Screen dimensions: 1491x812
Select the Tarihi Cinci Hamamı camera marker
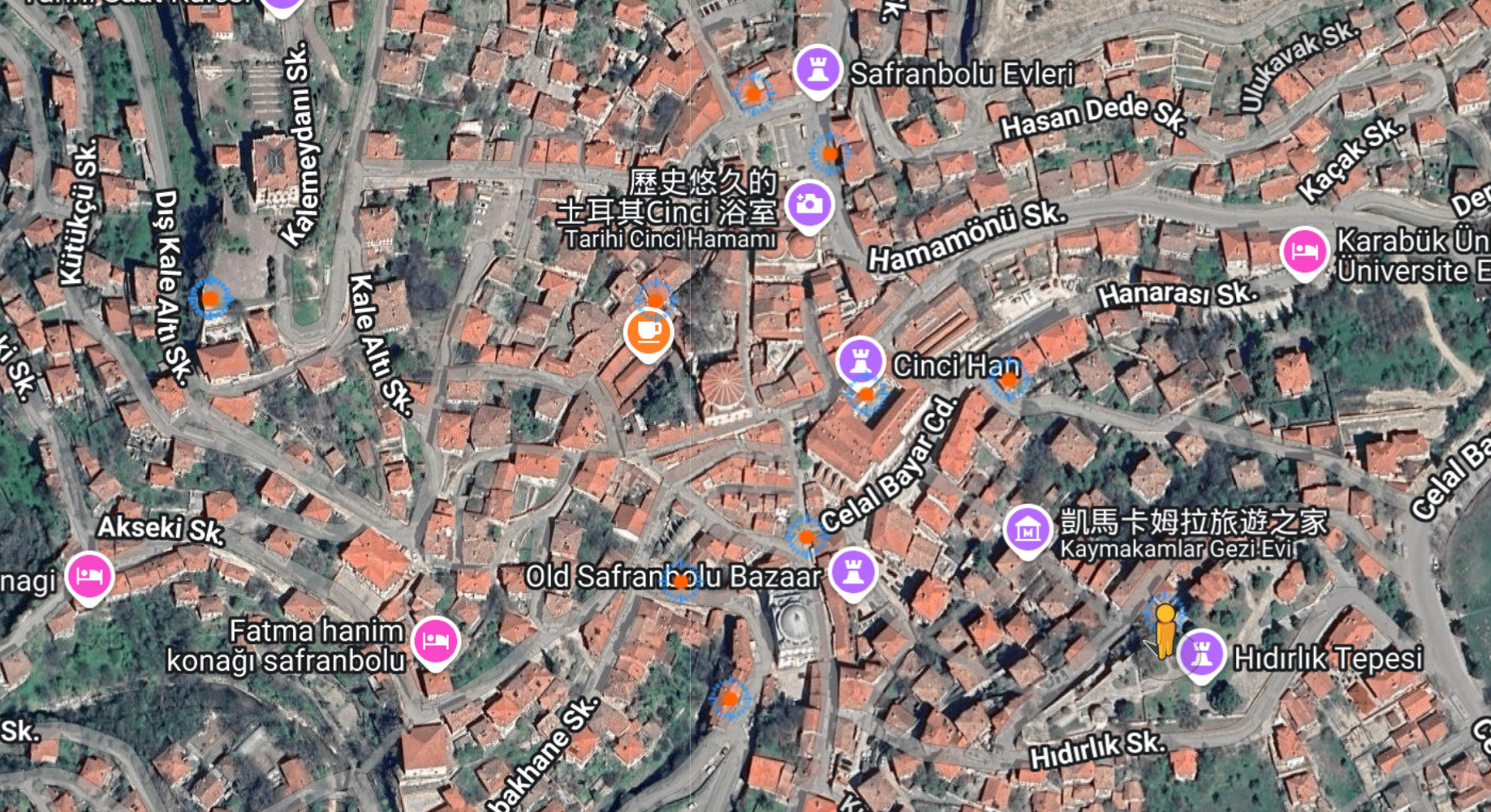808,204
